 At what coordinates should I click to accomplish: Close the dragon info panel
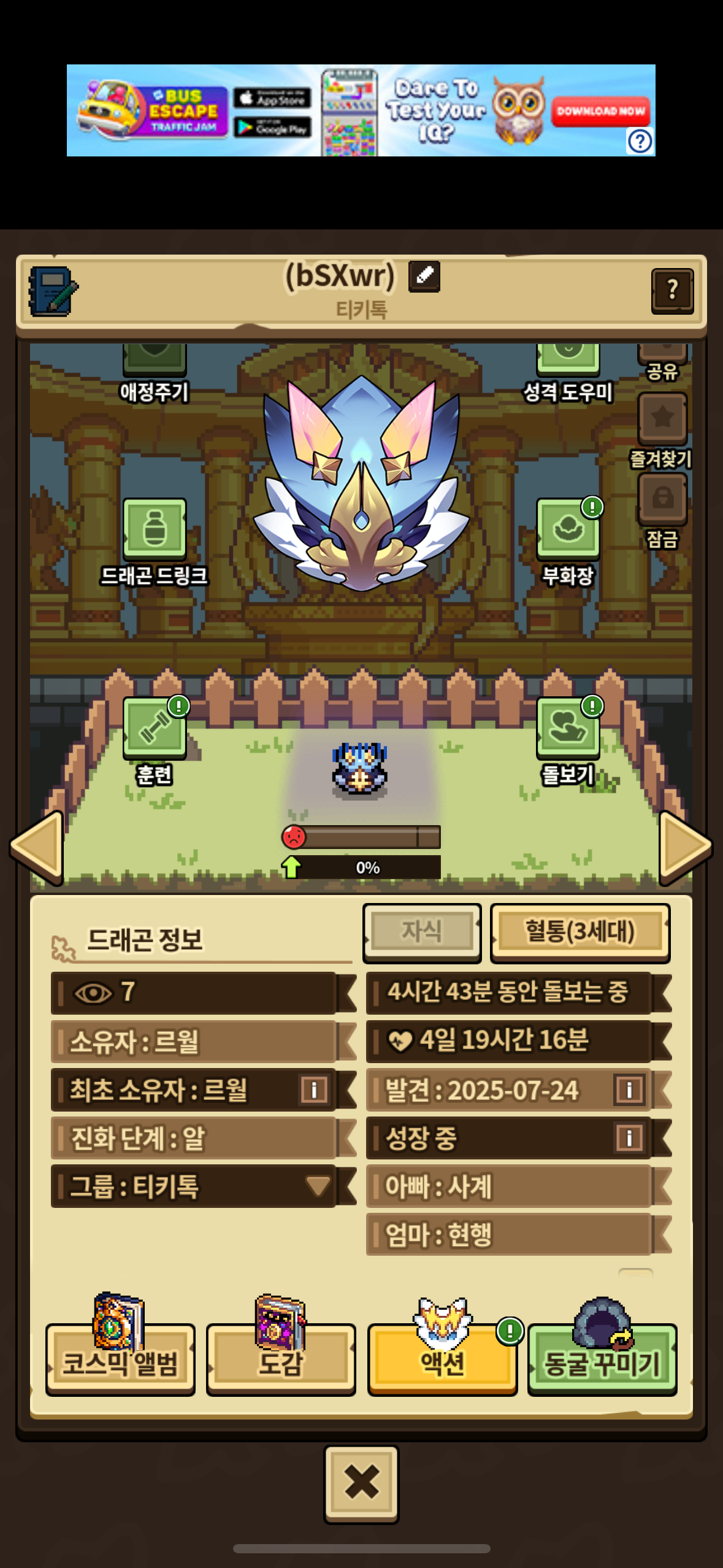point(361,1483)
